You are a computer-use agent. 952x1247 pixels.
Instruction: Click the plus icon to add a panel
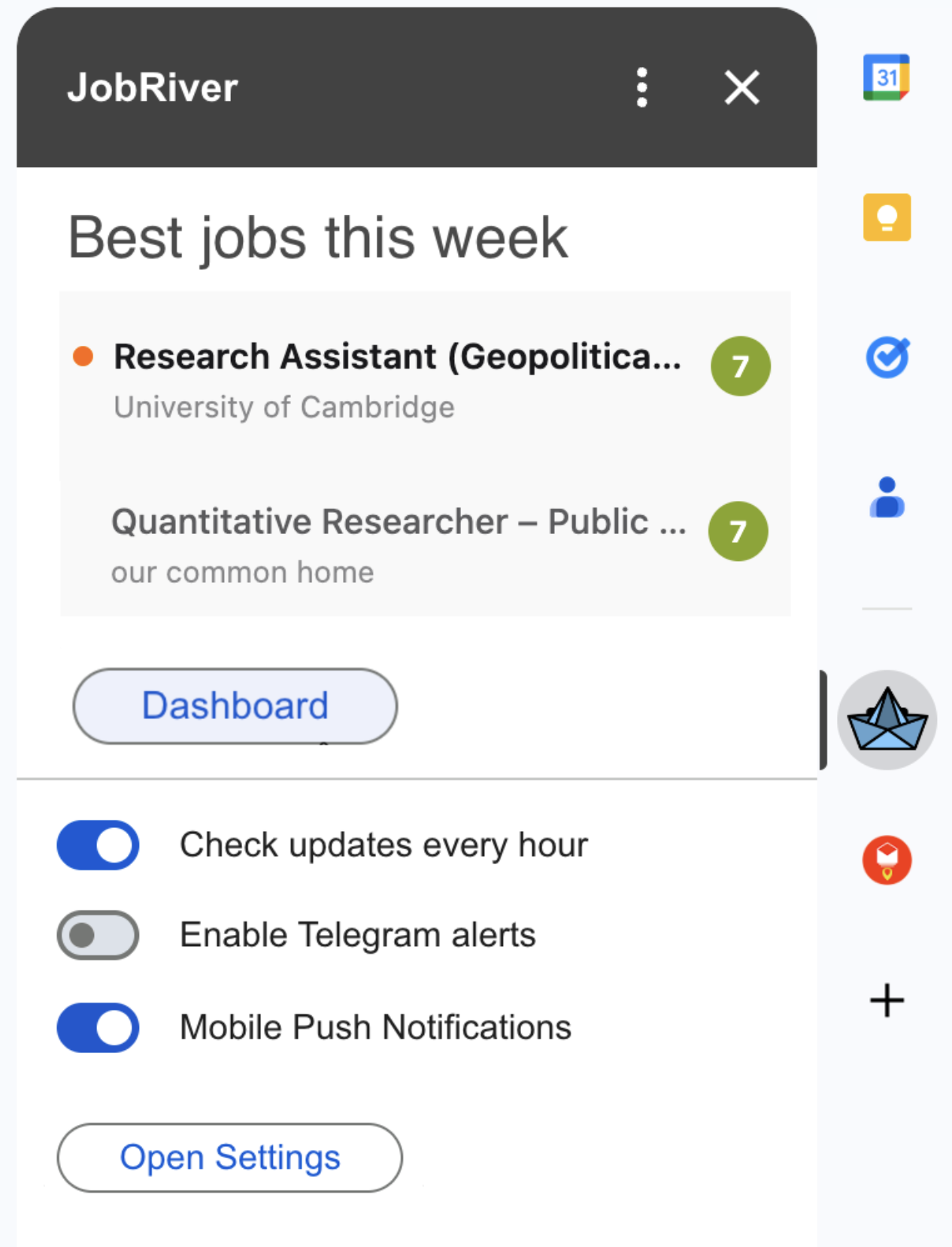pos(887,1000)
